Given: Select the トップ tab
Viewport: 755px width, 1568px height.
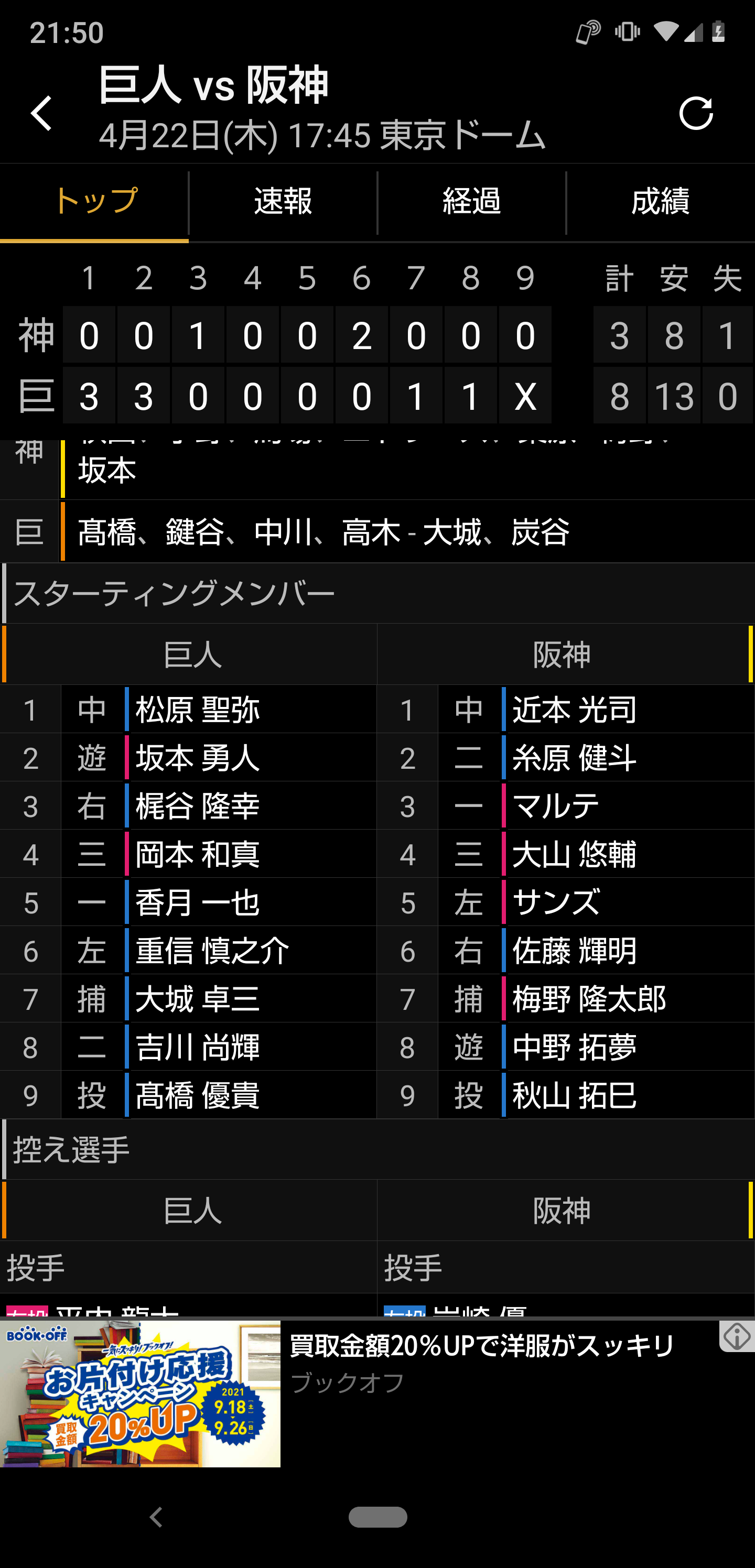Looking at the screenshot, I should [x=94, y=201].
